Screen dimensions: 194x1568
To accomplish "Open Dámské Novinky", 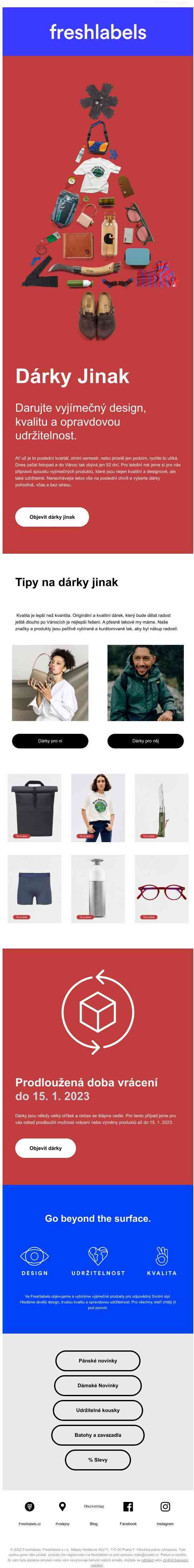I will 98,1385.
